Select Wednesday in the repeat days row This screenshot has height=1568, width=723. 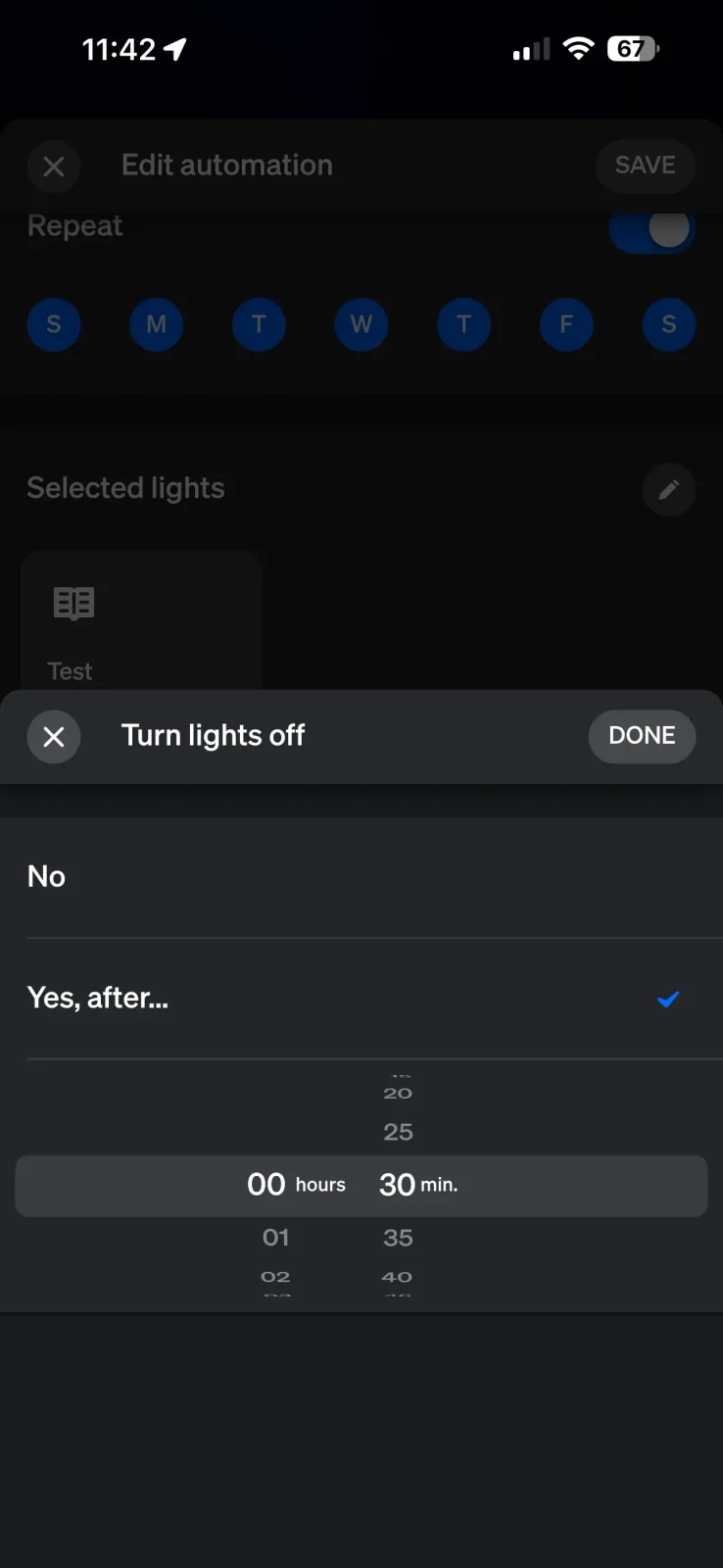(x=361, y=324)
